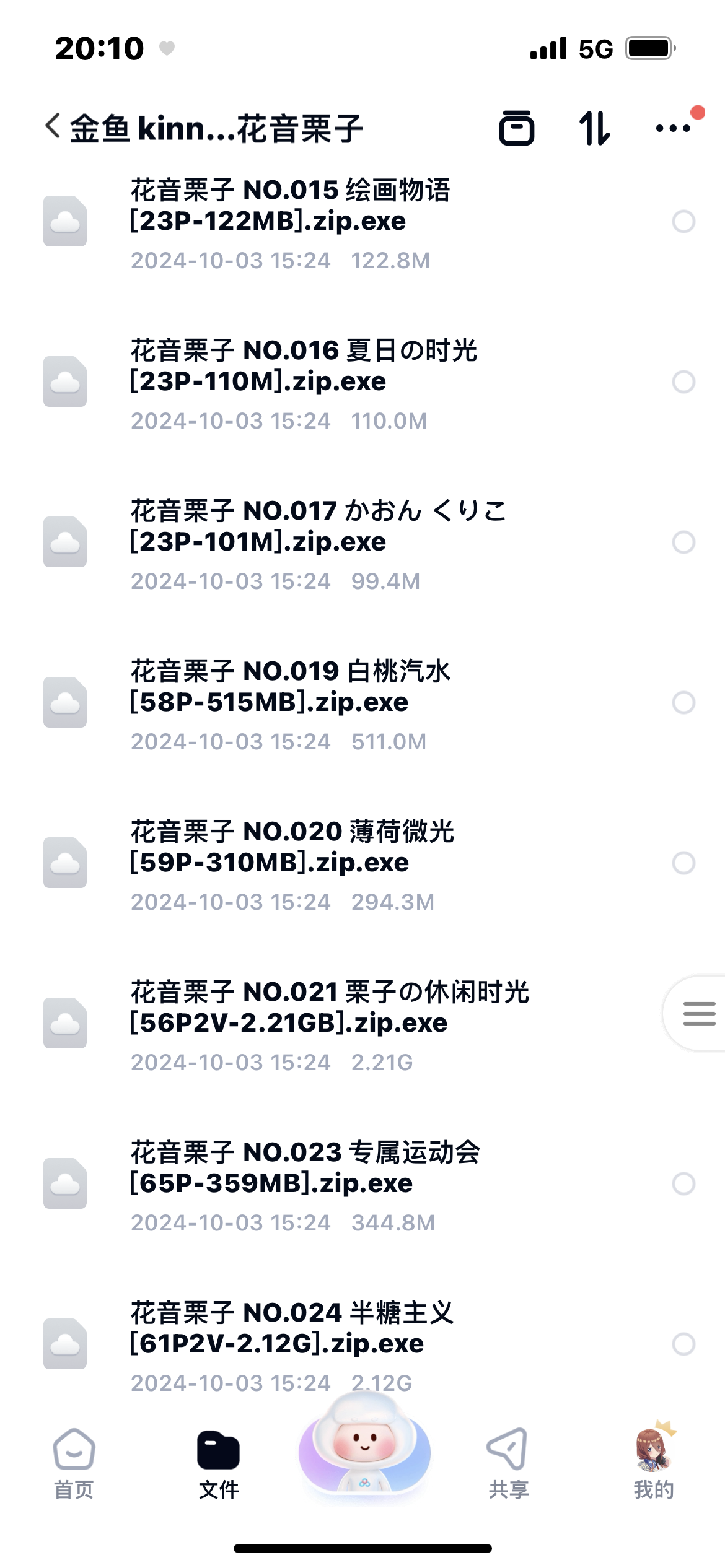Select the NO.019 白桃汽水 file
Image resolution: width=725 pixels, height=1568 pixels.
pos(683,702)
